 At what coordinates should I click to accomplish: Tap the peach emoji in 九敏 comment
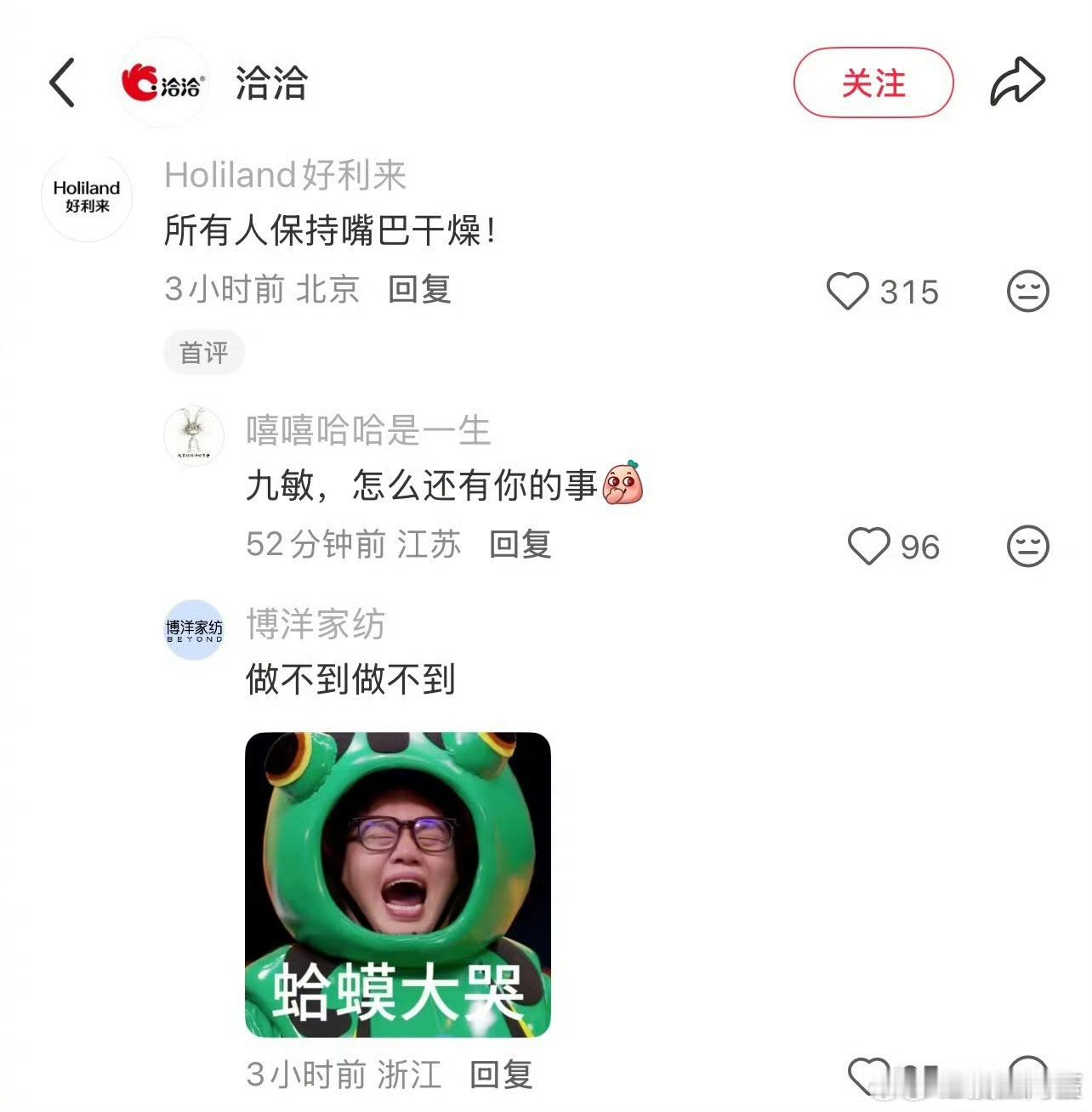click(x=623, y=485)
